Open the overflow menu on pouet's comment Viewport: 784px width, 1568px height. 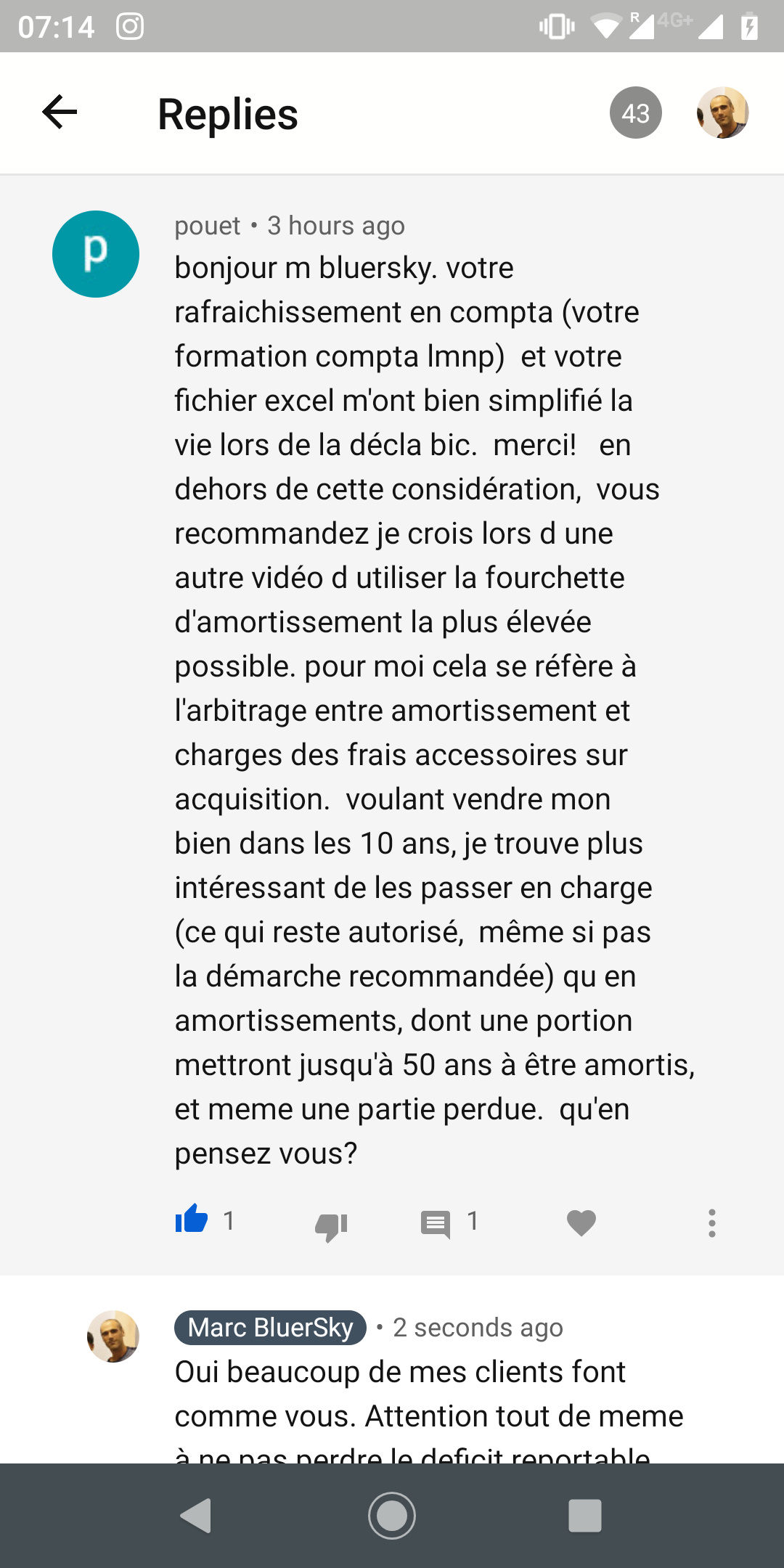point(712,1223)
